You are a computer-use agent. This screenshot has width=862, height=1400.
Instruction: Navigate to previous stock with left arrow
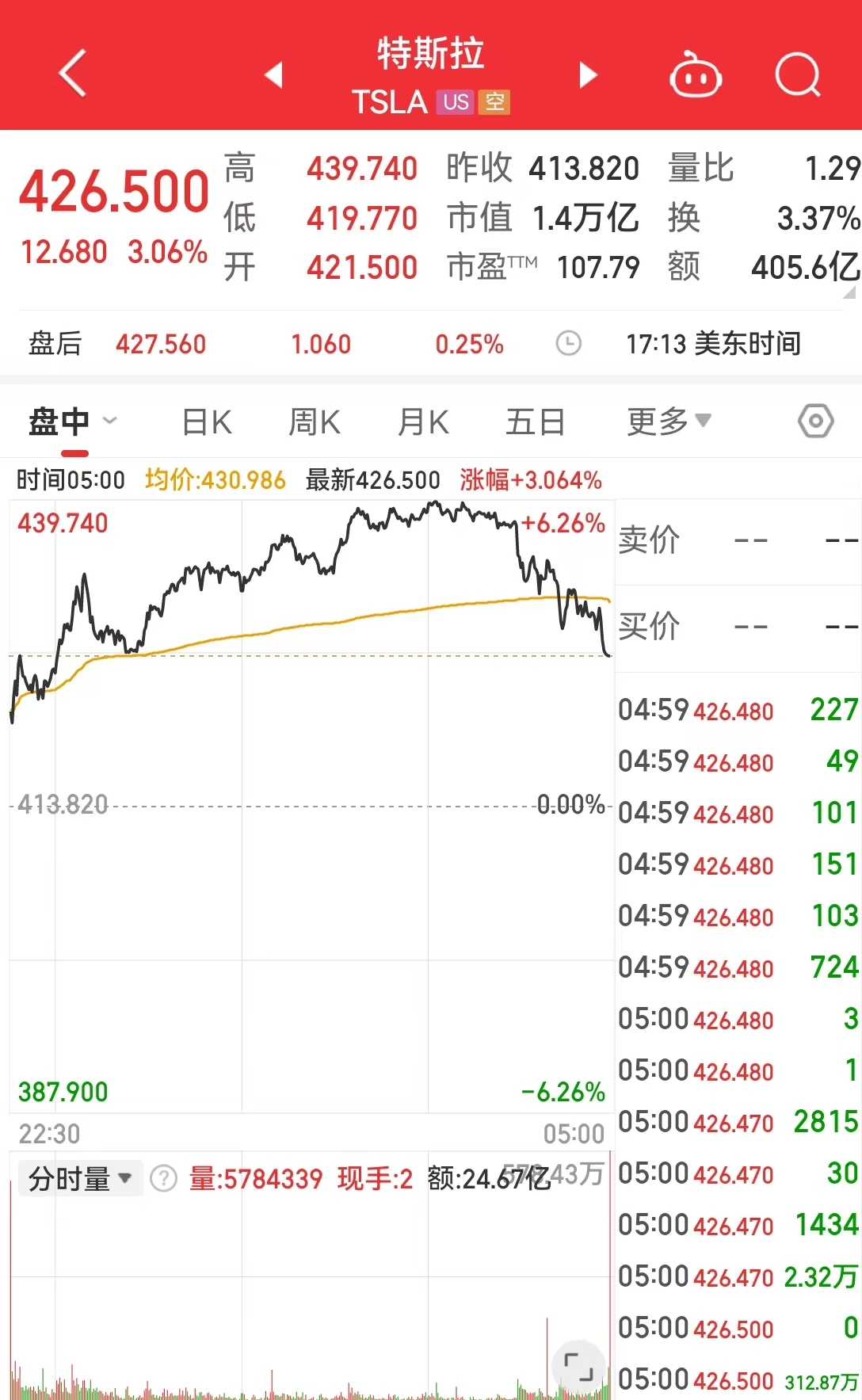pyautogui.click(x=273, y=74)
